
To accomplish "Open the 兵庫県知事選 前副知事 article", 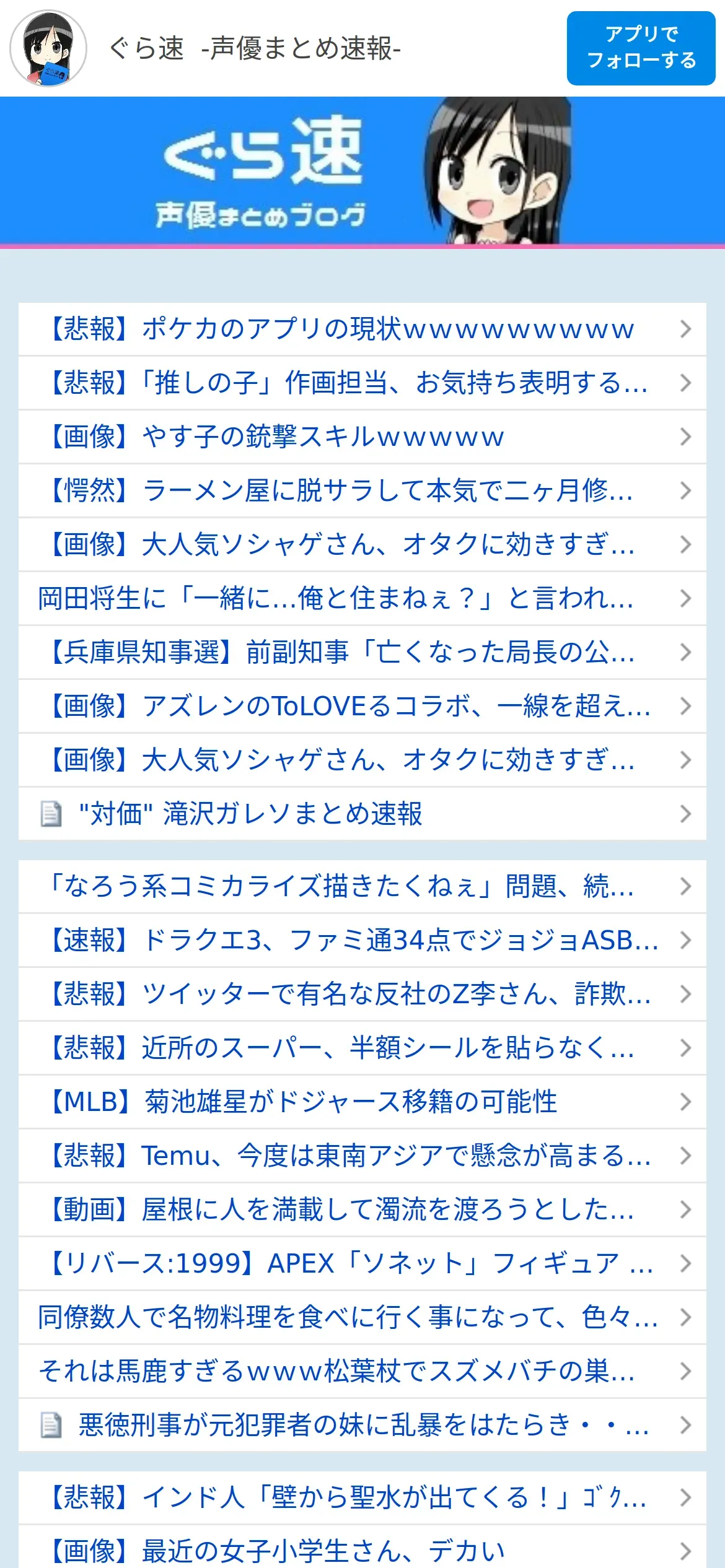I will tap(362, 652).
